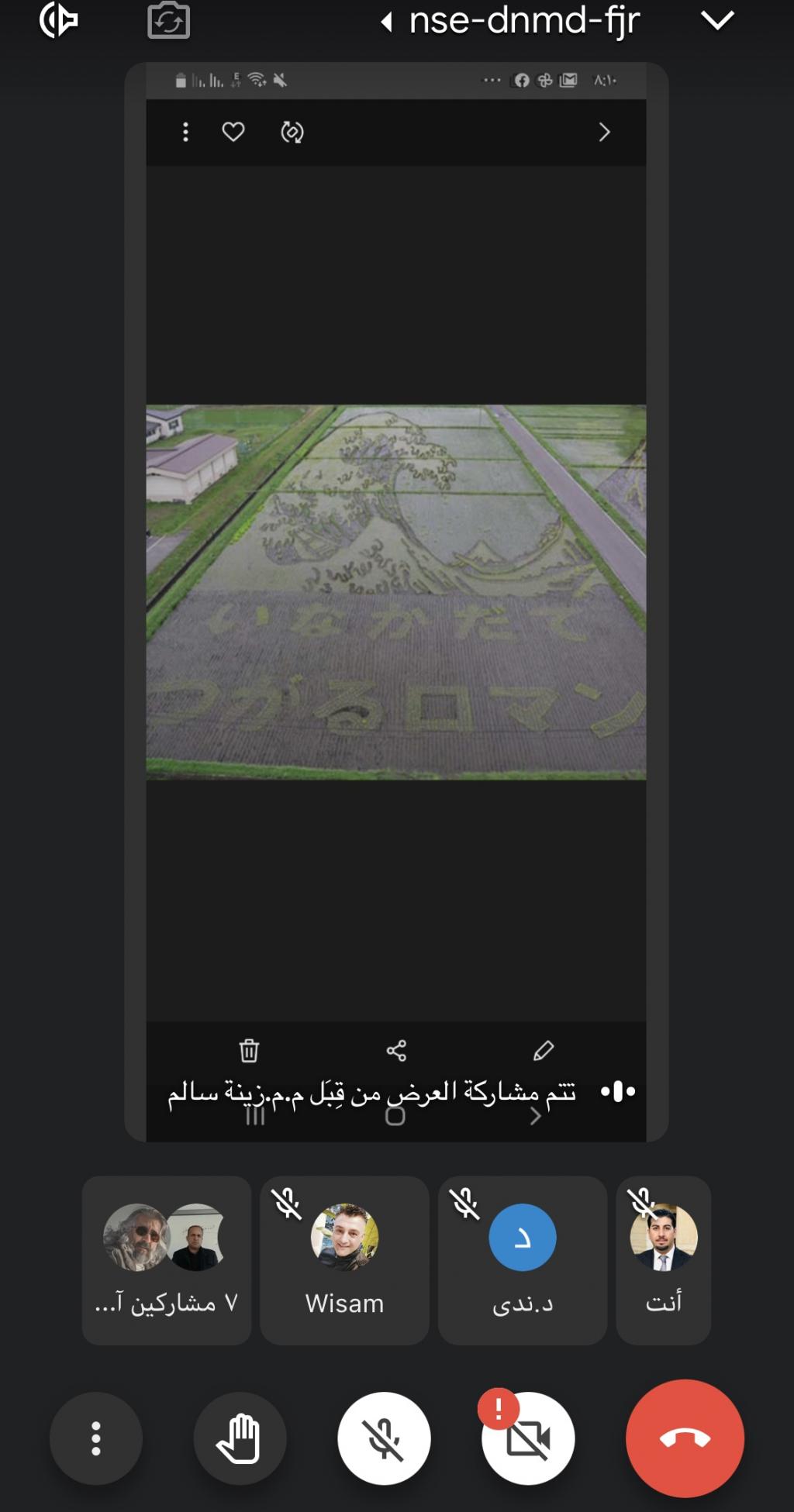
Task: Turn on your camera
Action: pyautogui.click(x=528, y=1438)
